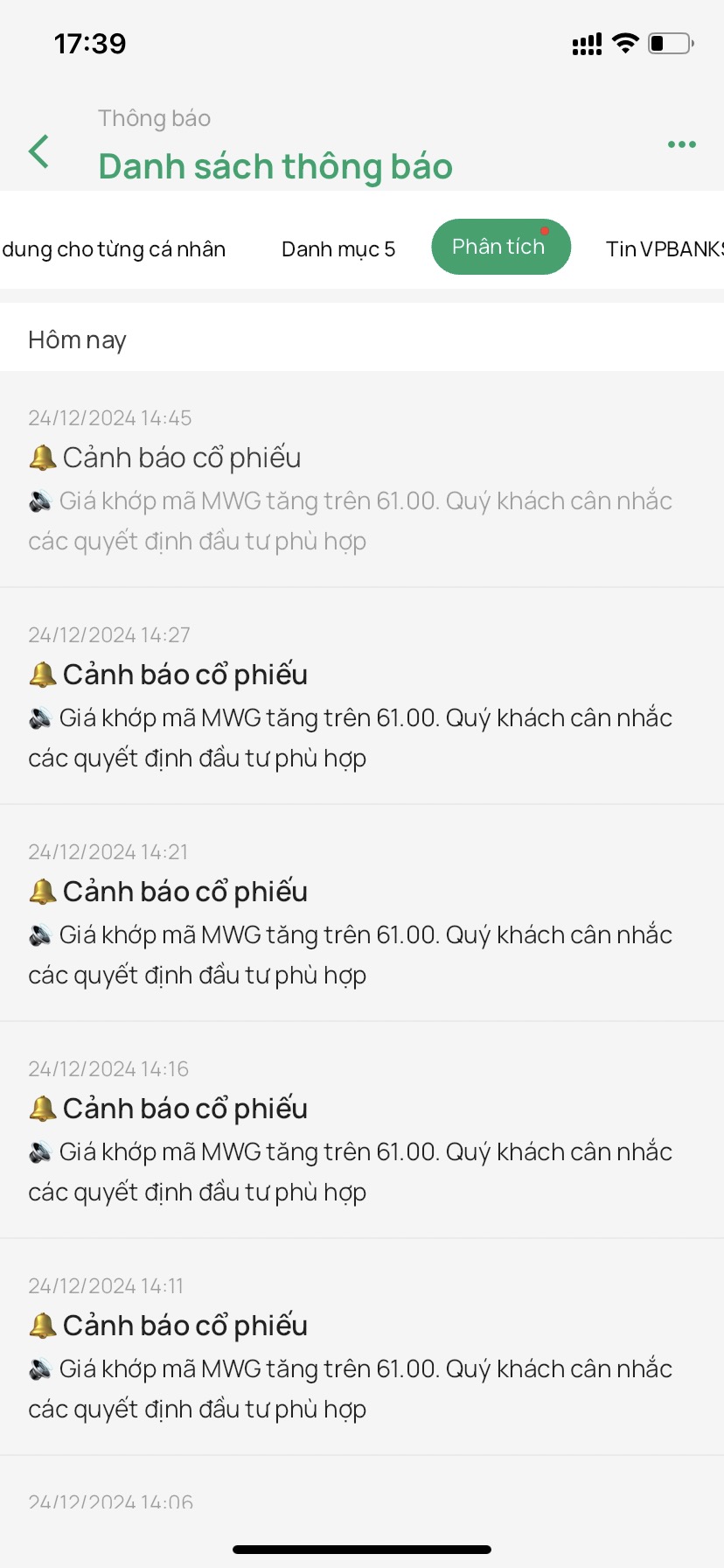Screen dimensions: 724x1568
Task: Tap the battery indicator in the status bar
Action: [670, 42]
